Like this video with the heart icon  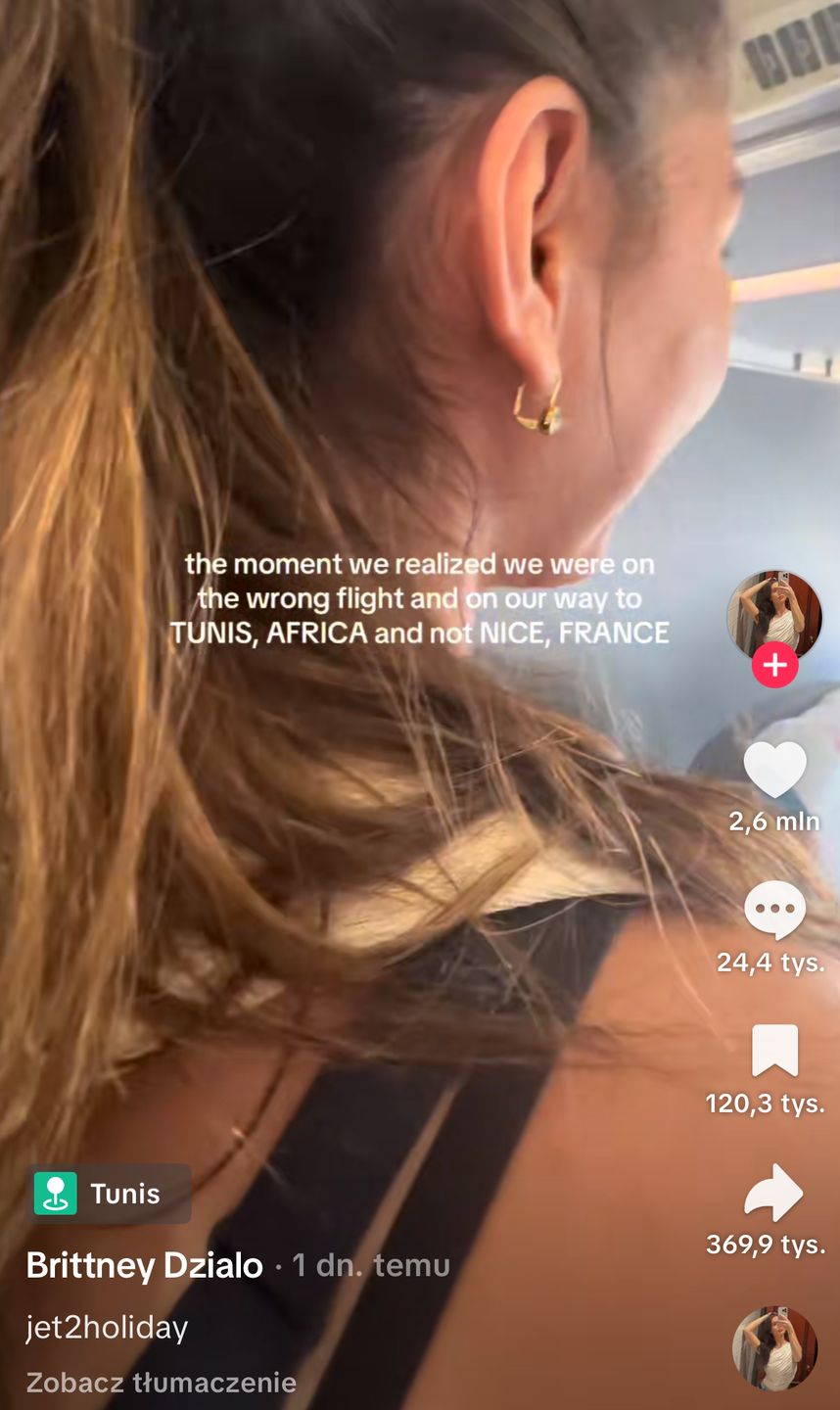point(774,769)
